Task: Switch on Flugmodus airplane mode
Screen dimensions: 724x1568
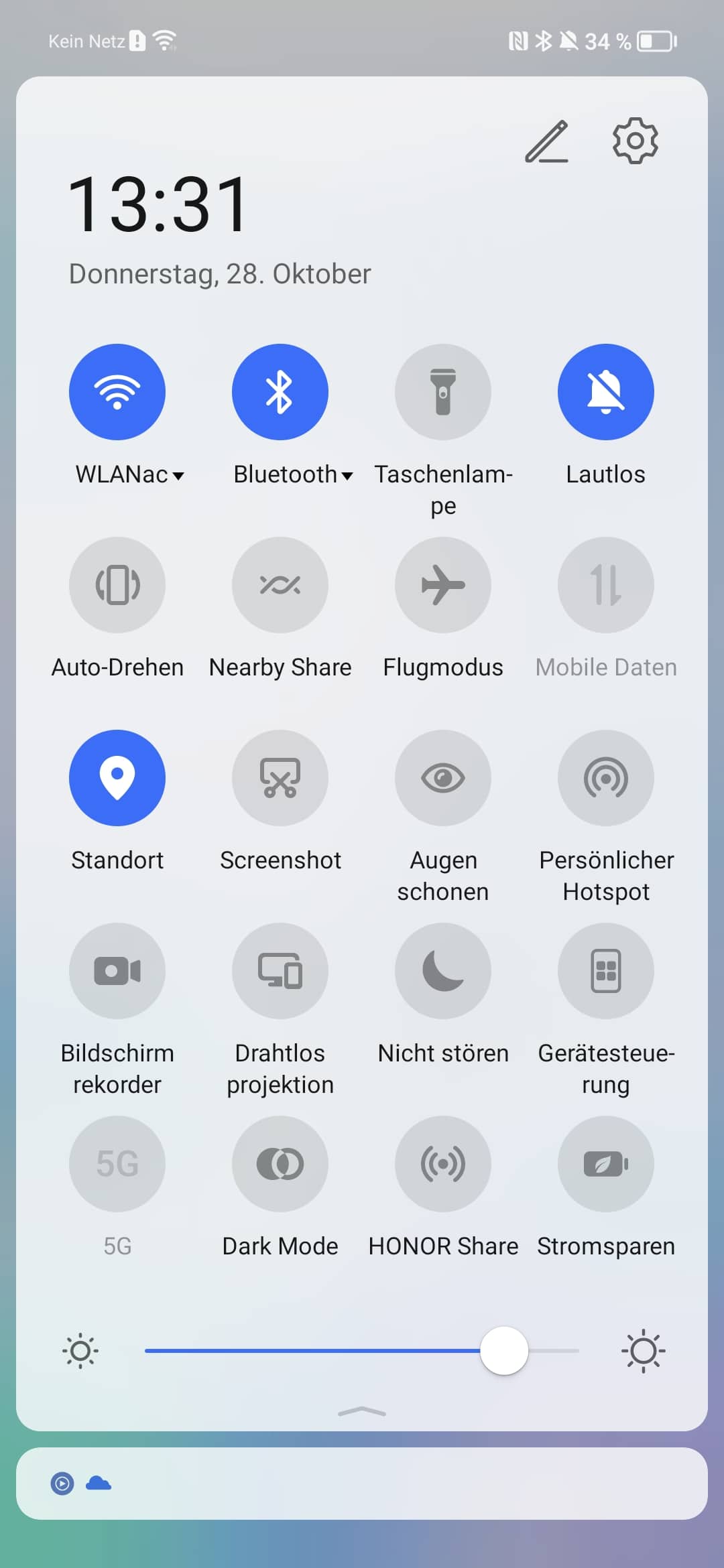Action: (x=443, y=585)
